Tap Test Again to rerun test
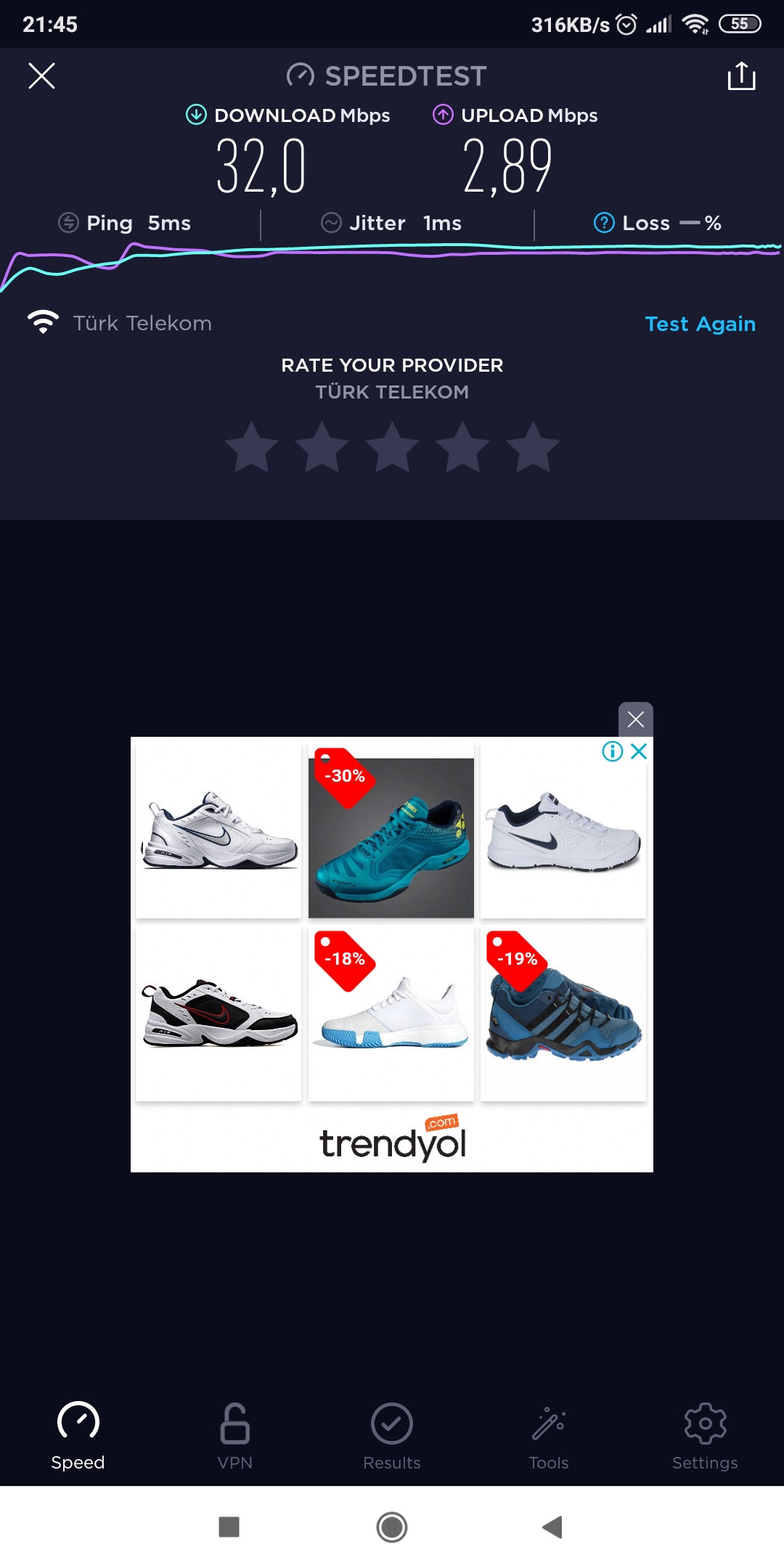The width and height of the screenshot is (784, 1568). (x=700, y=324)
